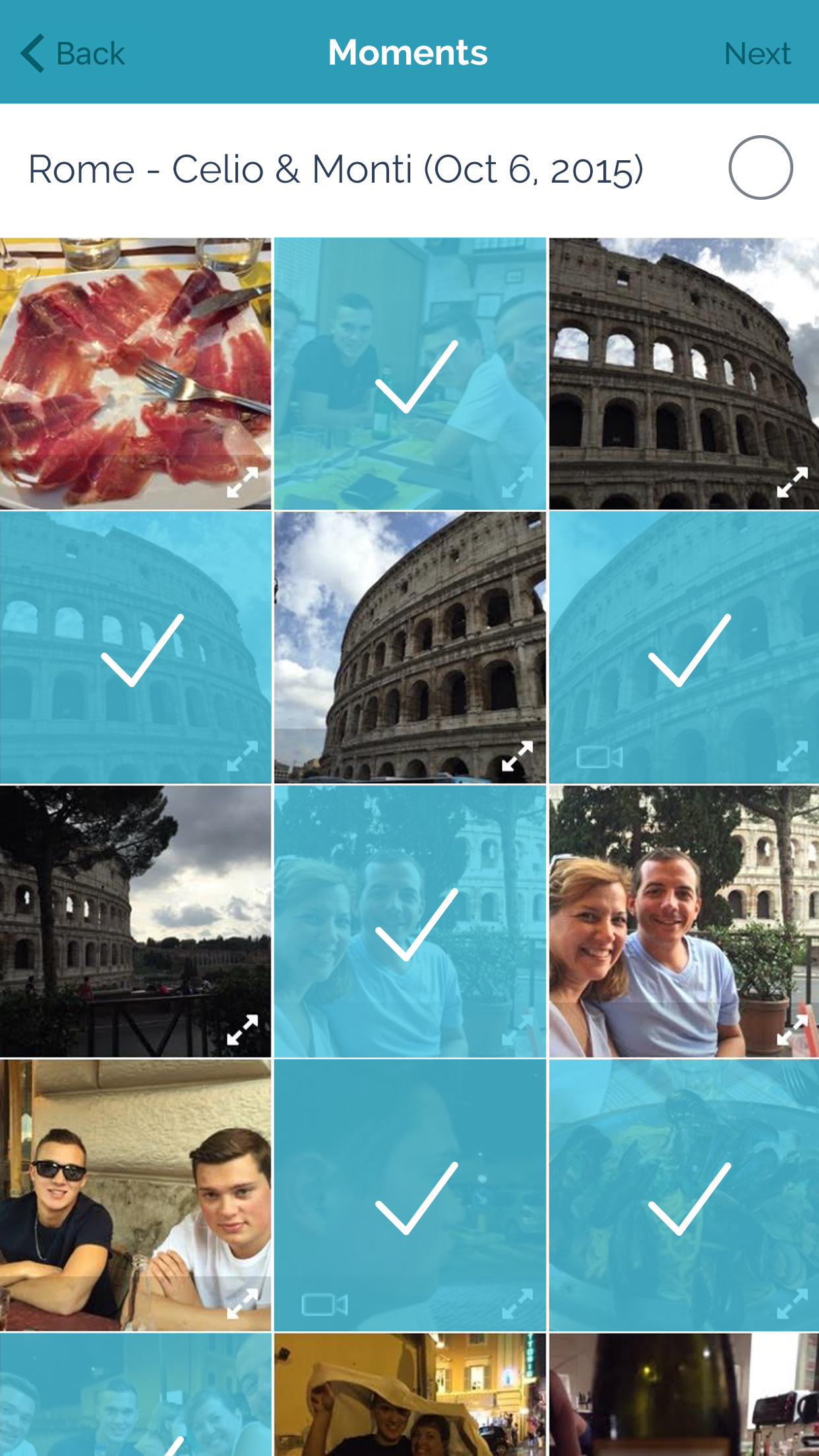Expand the top-right Colosseum photo
Screen dimensions: 819x1456
coord(791,482)
